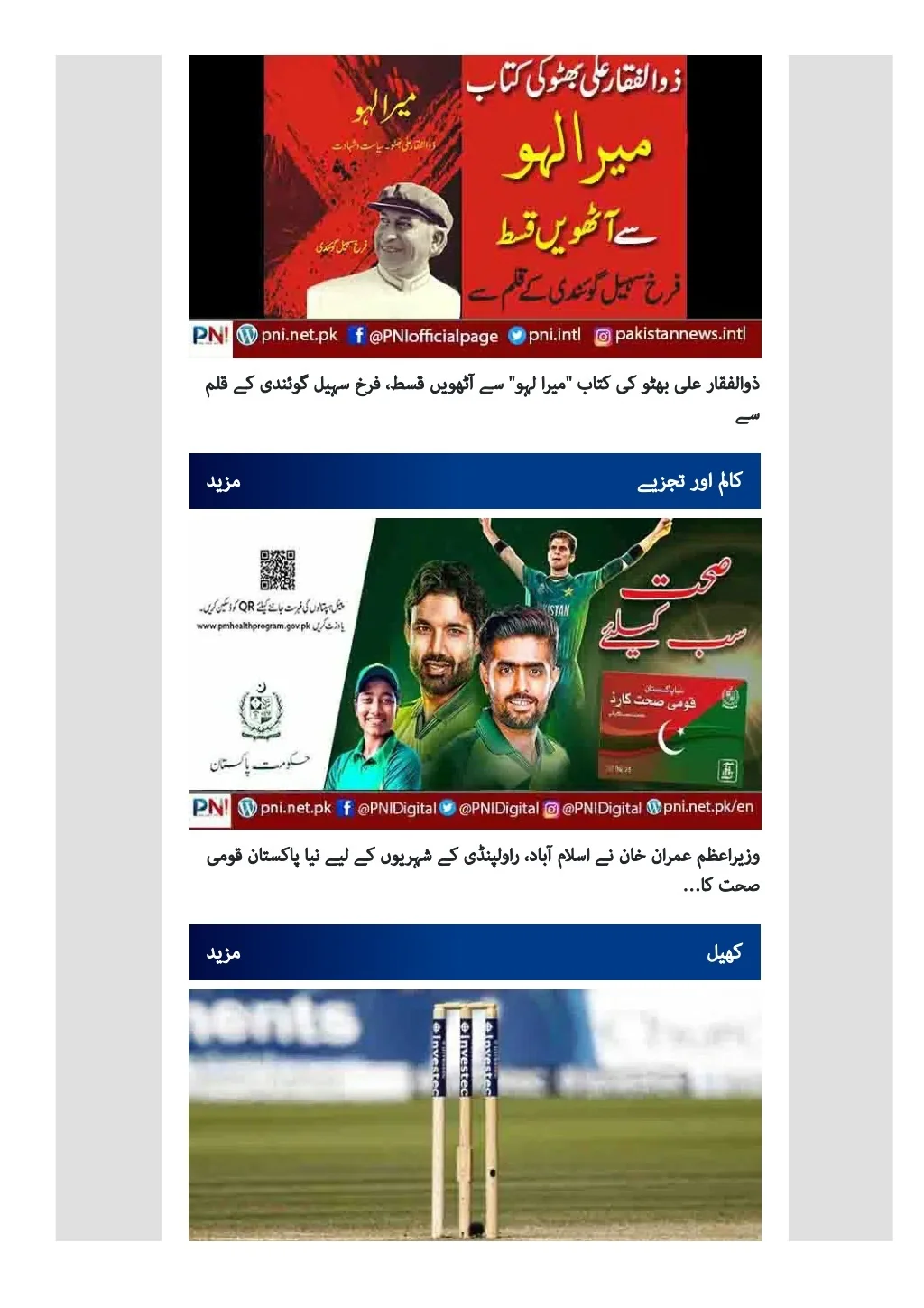
Task: Open the Sehat card cricketers article image
Action: pyautogui.click(x=475, y=673)
